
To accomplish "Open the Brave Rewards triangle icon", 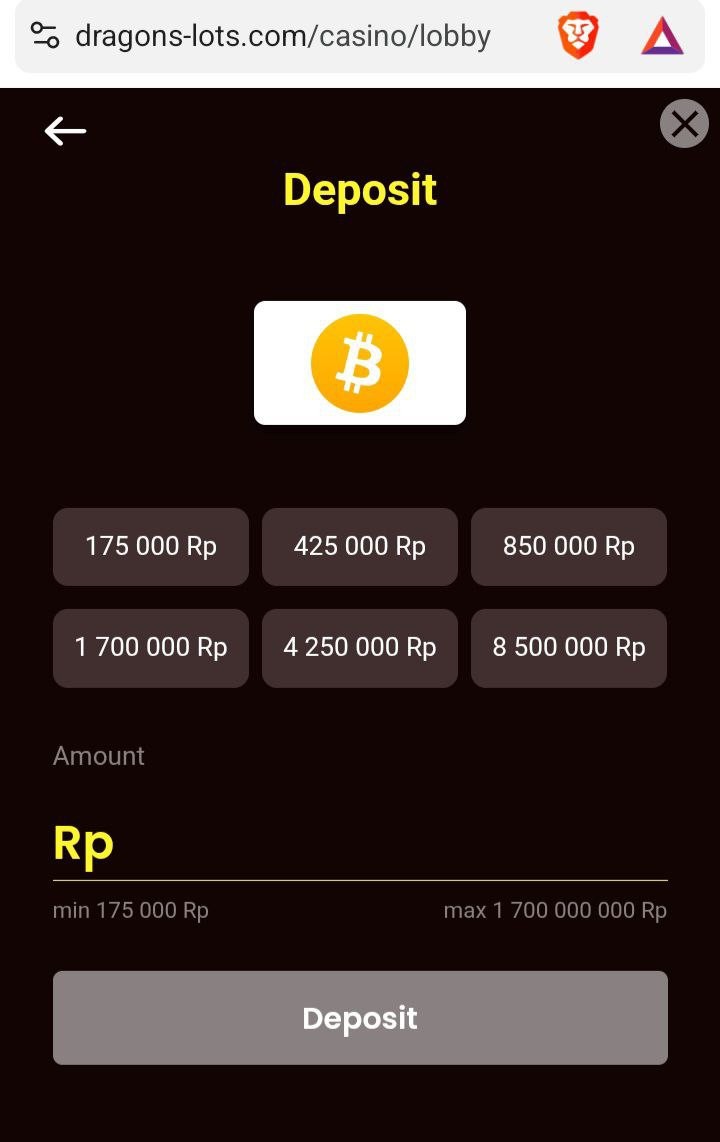I will (x=662, y=37).
